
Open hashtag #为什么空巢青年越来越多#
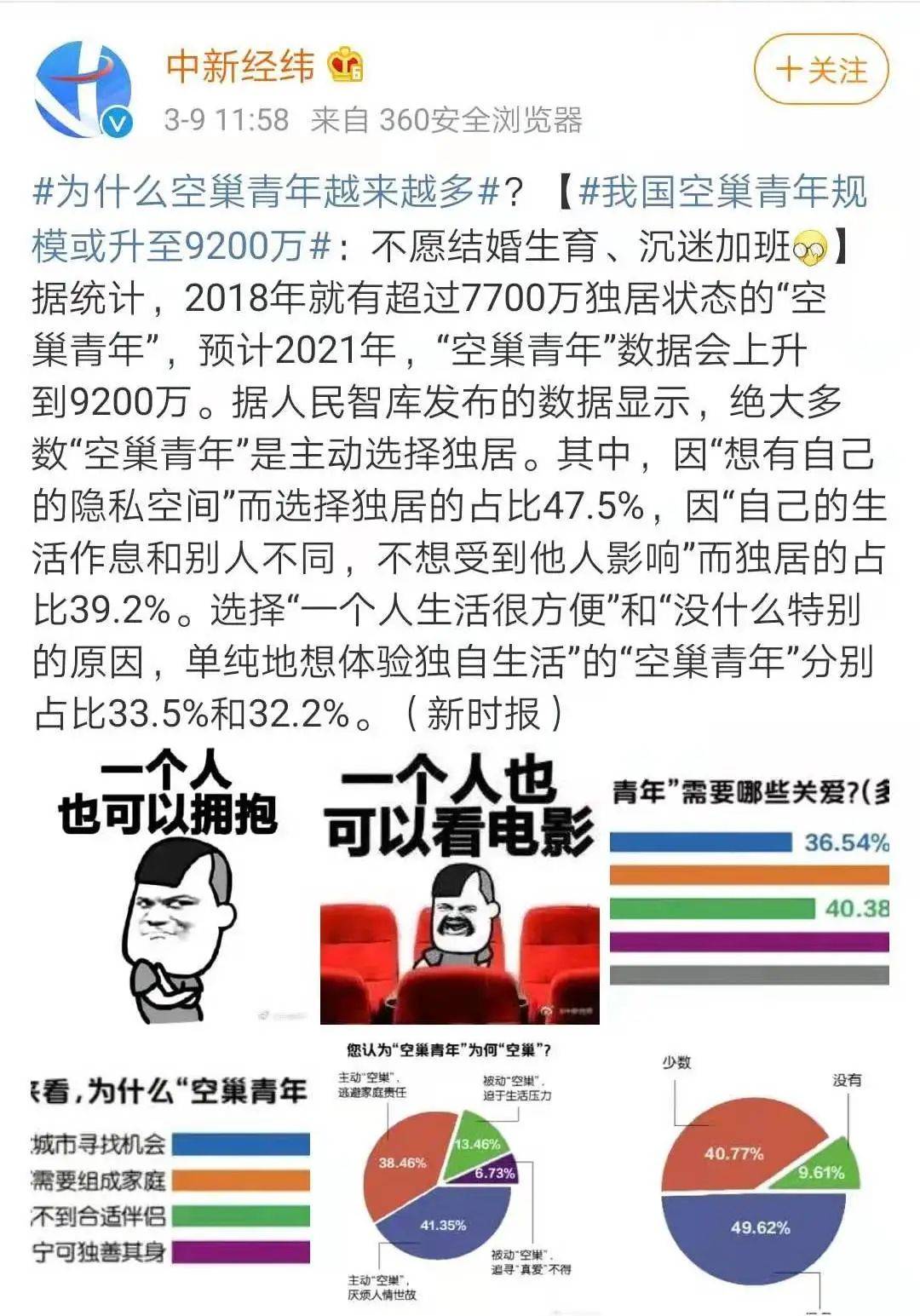[x=266, y=193]
